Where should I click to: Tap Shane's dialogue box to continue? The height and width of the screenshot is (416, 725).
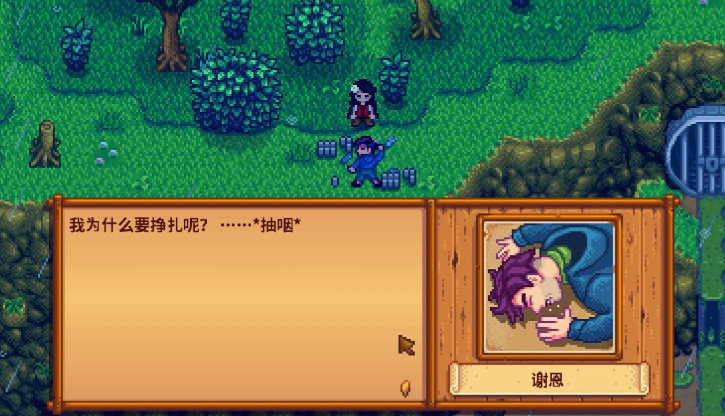click(240, 300)
